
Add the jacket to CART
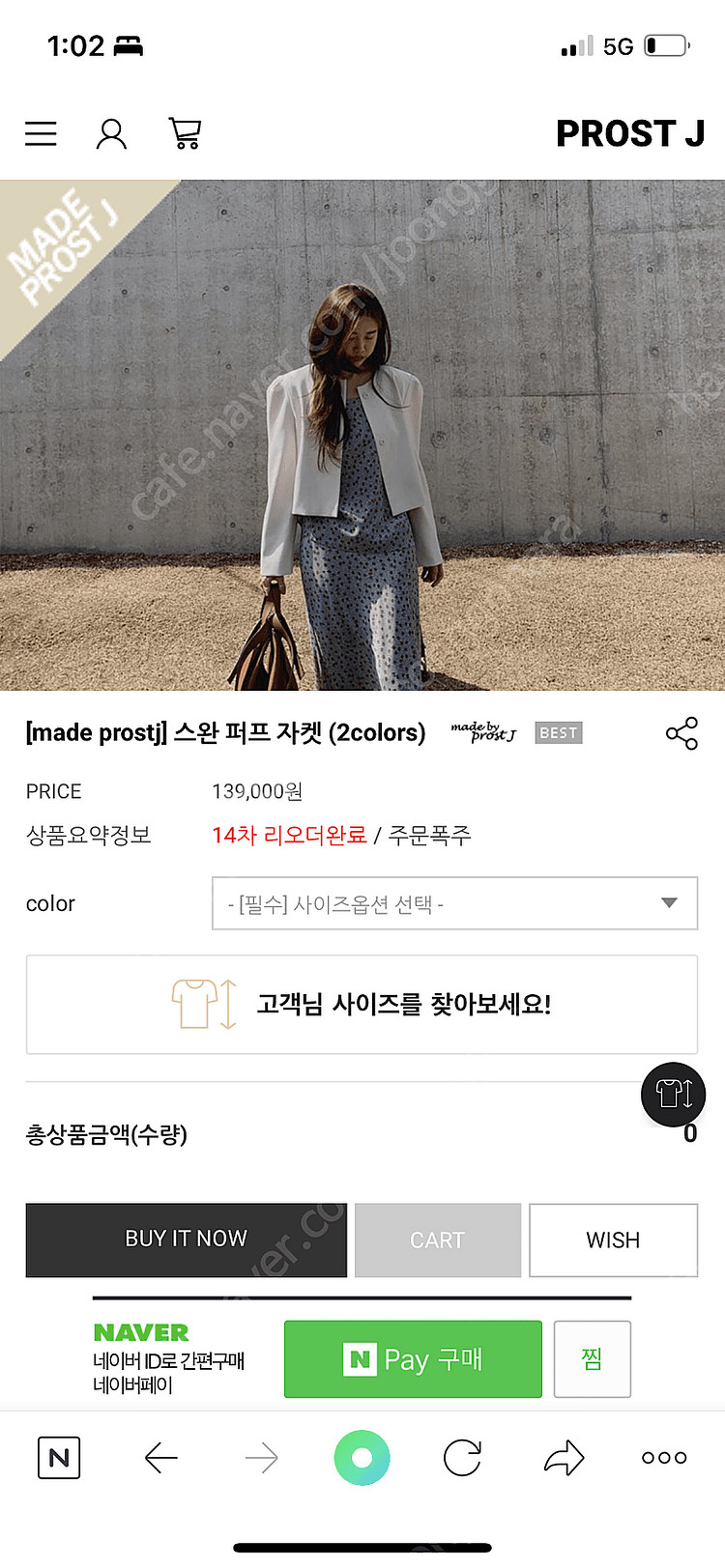coord(437,1240)
